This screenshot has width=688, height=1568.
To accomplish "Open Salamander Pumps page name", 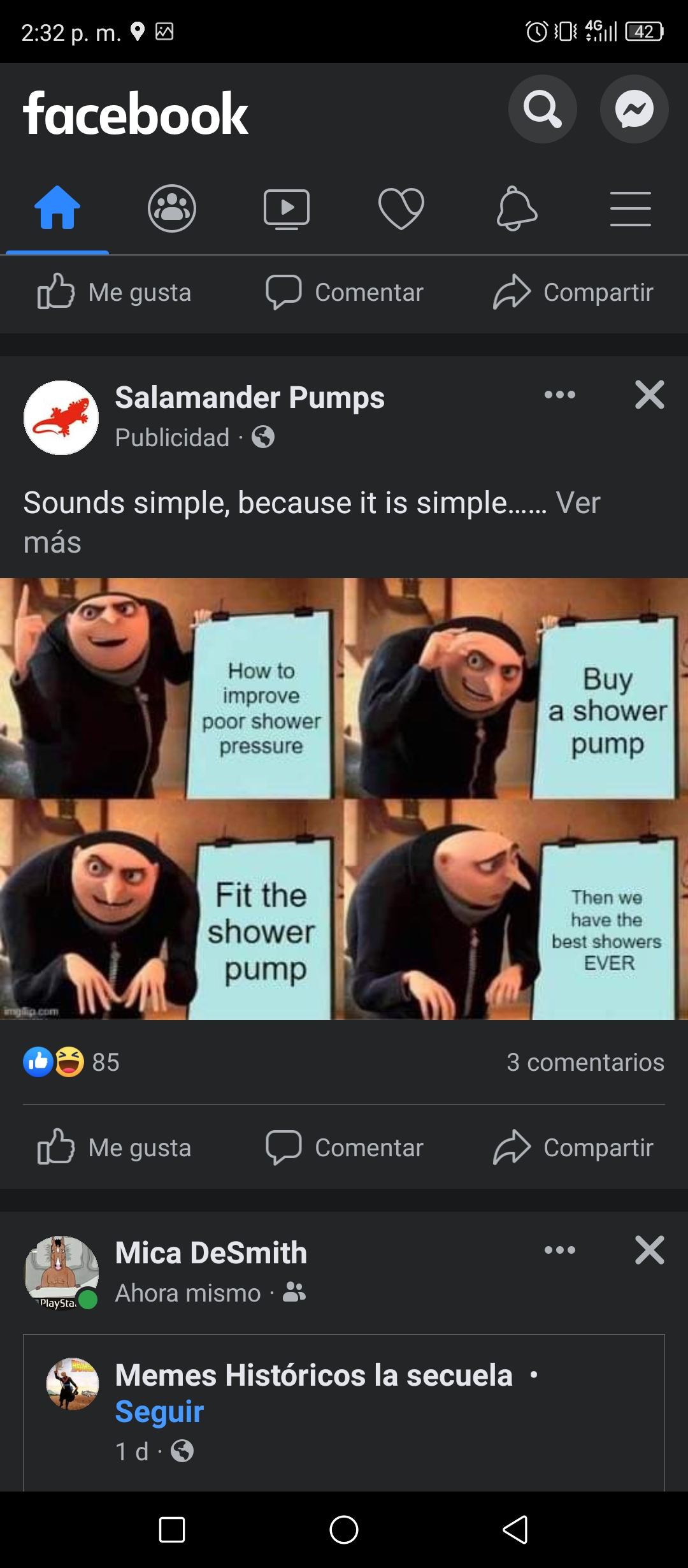I will pos(250,397).
